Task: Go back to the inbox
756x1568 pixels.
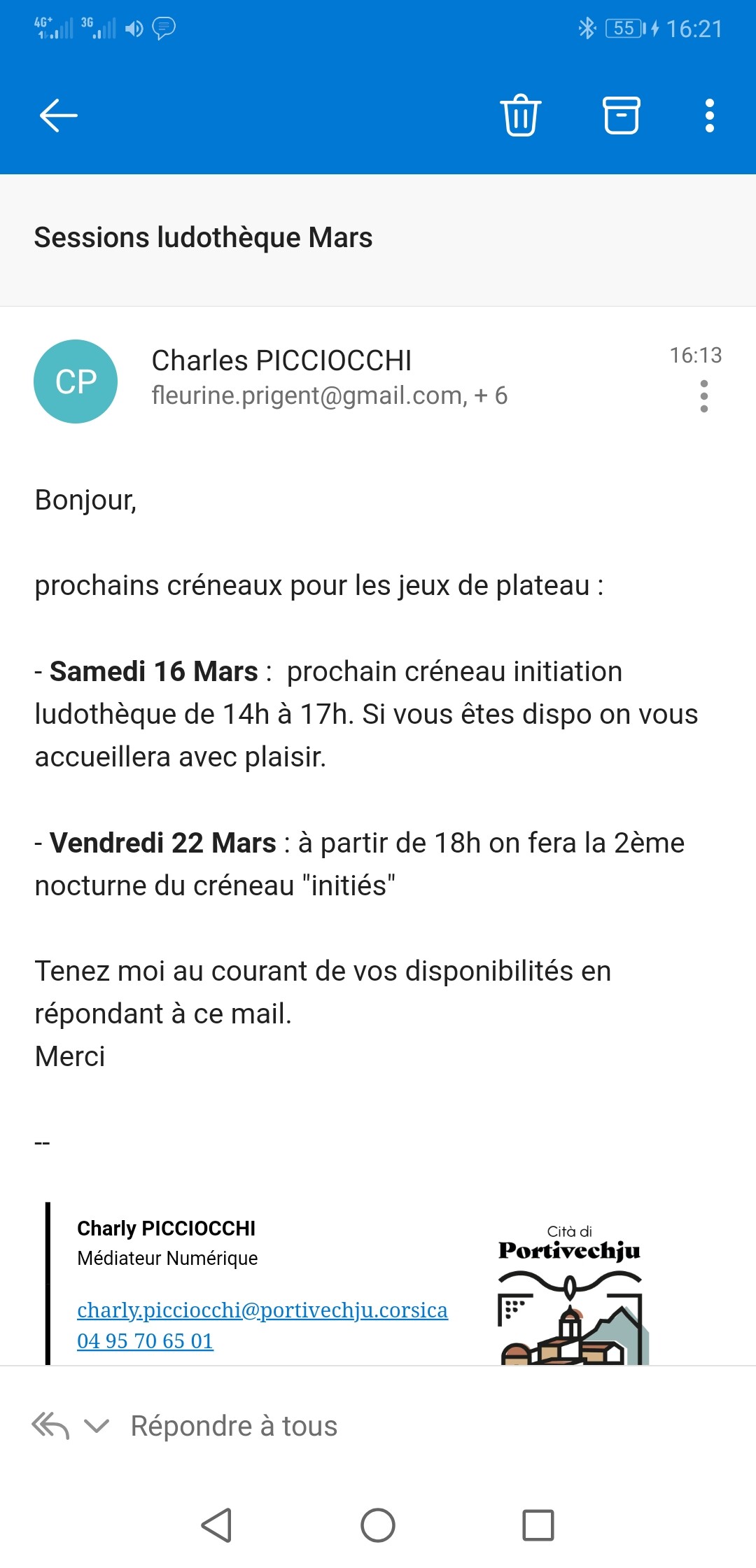Action: pyautogui.click(x=59, y=115)
